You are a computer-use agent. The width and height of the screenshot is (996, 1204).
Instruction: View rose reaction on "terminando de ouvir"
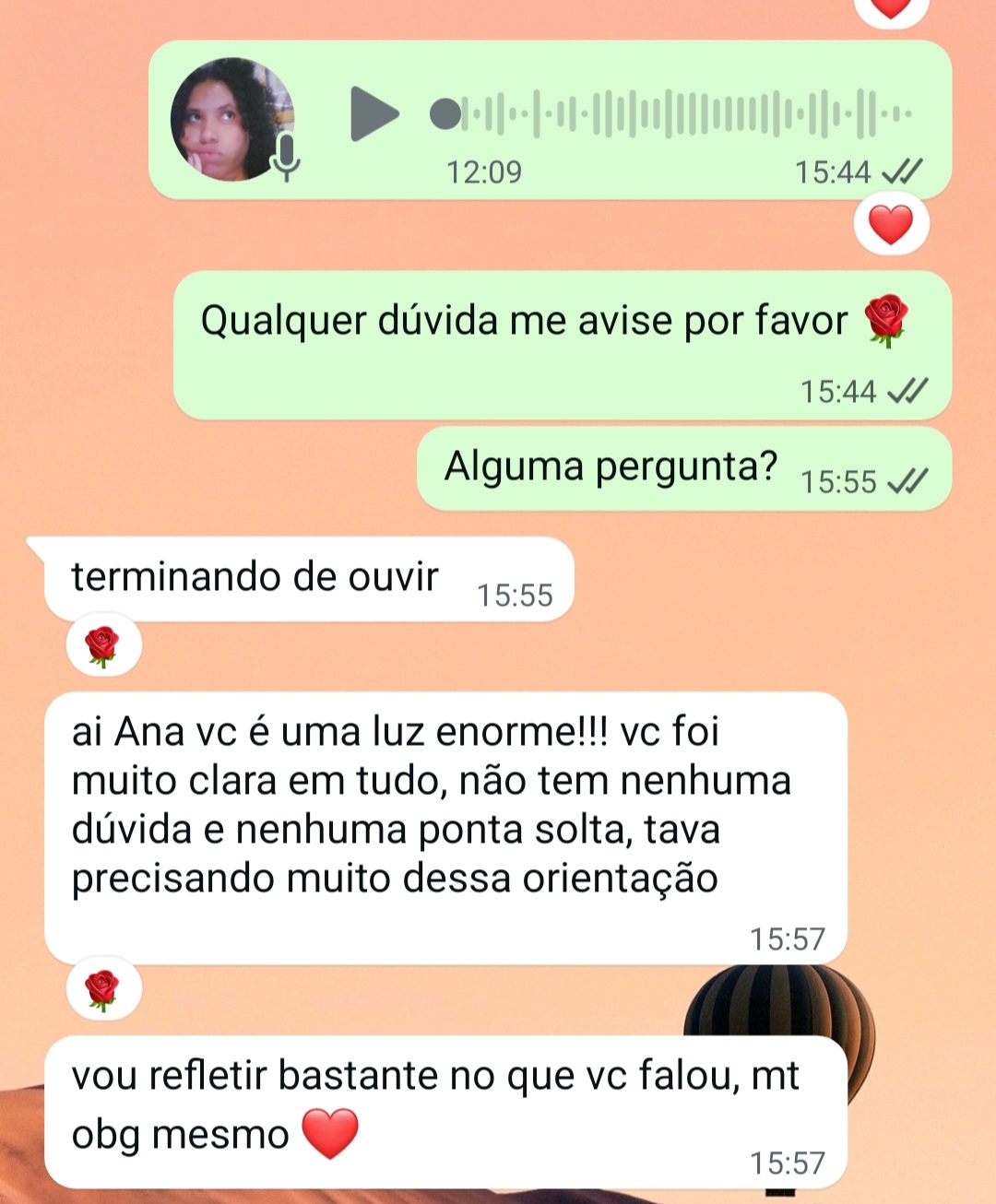click(x=103, y=645)
